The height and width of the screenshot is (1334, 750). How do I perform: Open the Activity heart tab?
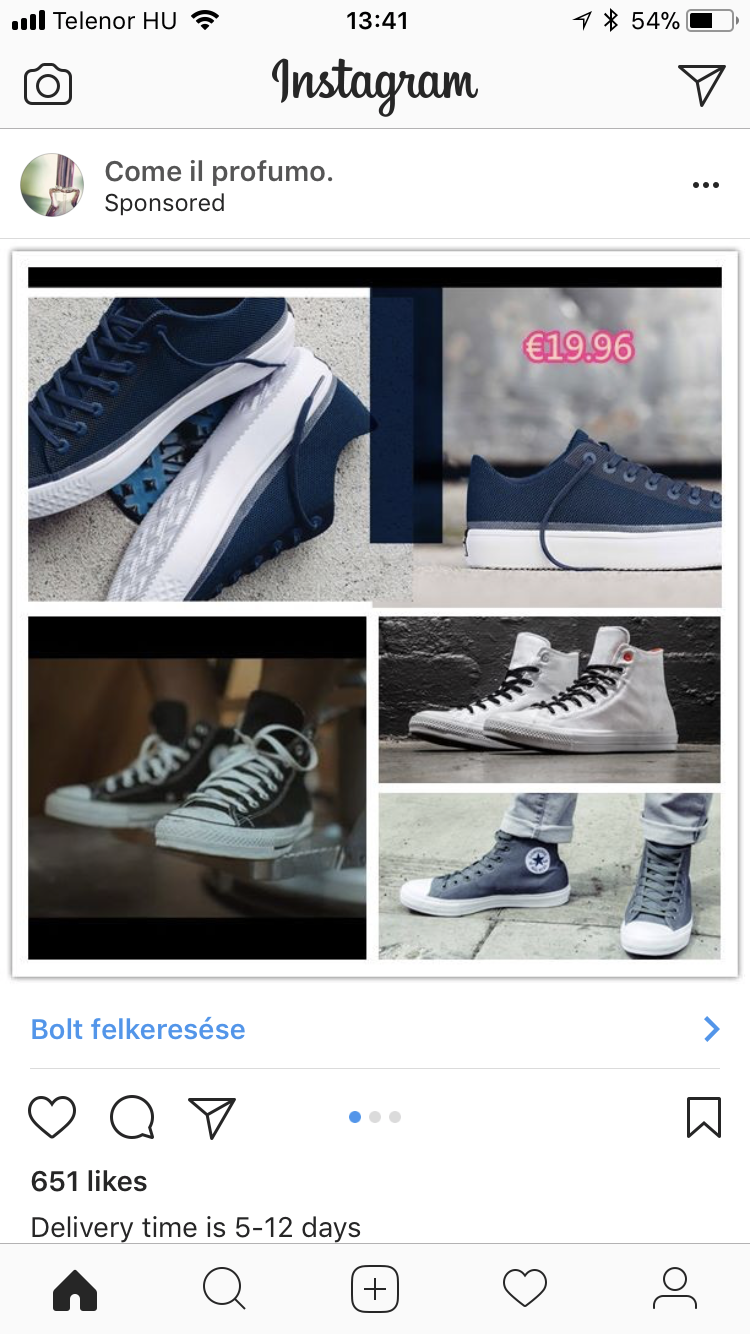pyautogui.click(x=525, y=1289)
